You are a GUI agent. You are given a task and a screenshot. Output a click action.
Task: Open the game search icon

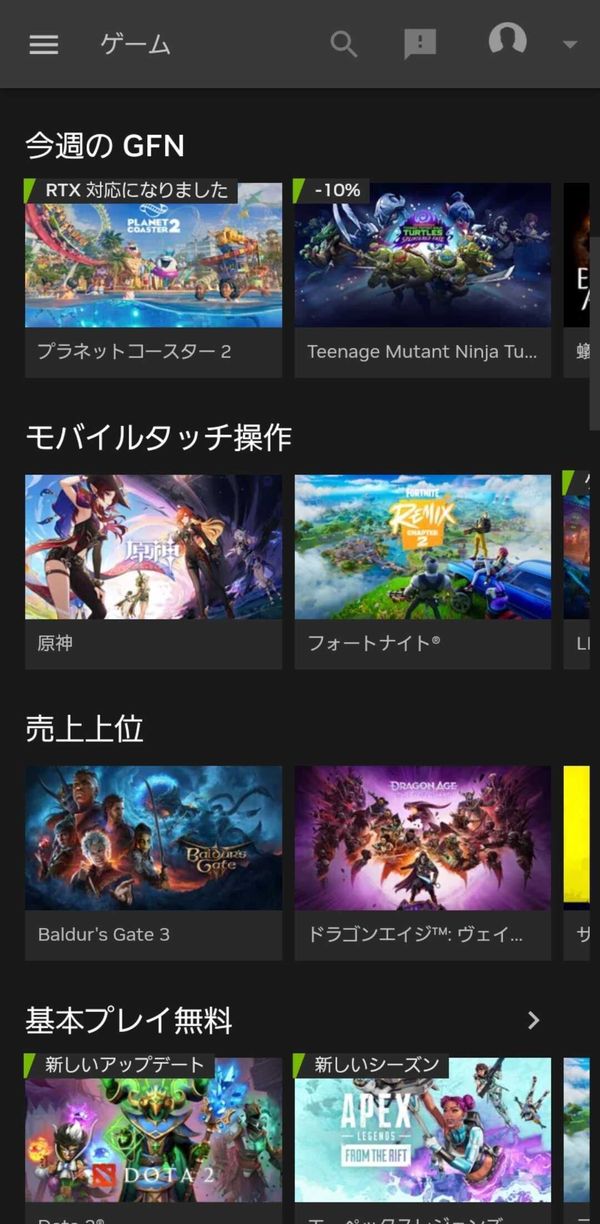344,44
